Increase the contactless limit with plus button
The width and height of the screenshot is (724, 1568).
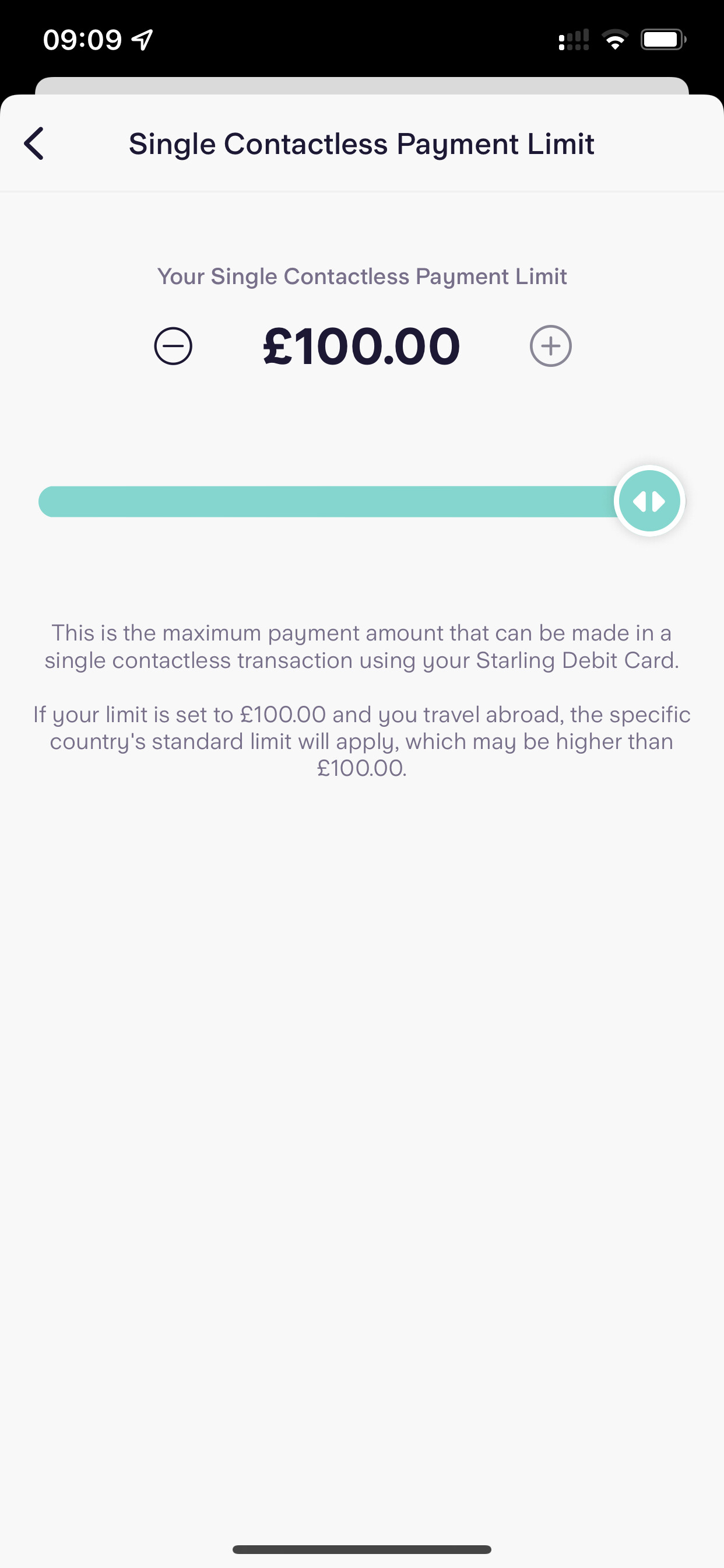click(x=551, y=346)
